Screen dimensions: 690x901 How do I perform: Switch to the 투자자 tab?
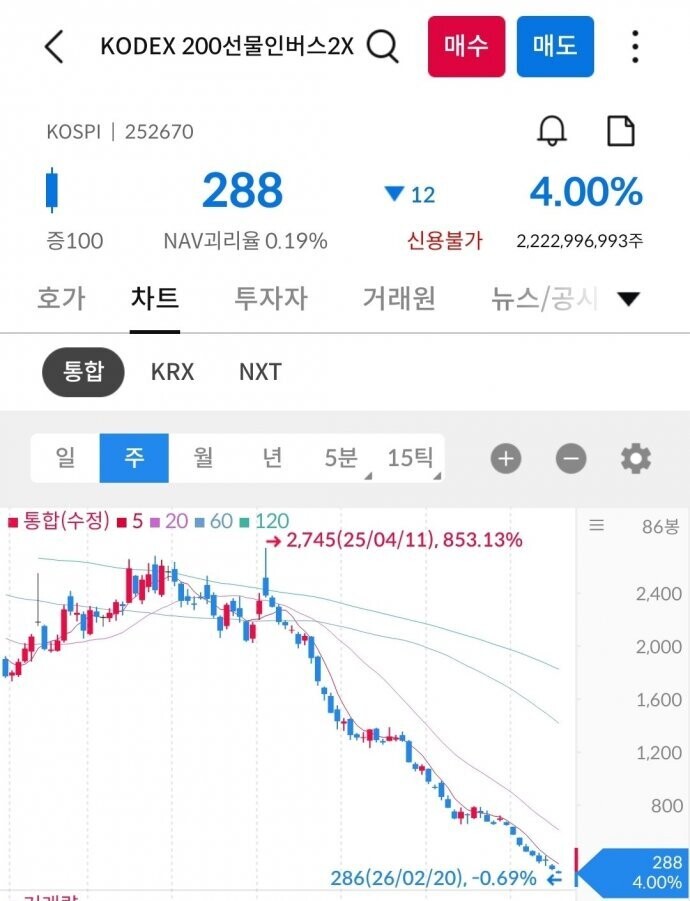pyautogui.click(x=271, y=299)
